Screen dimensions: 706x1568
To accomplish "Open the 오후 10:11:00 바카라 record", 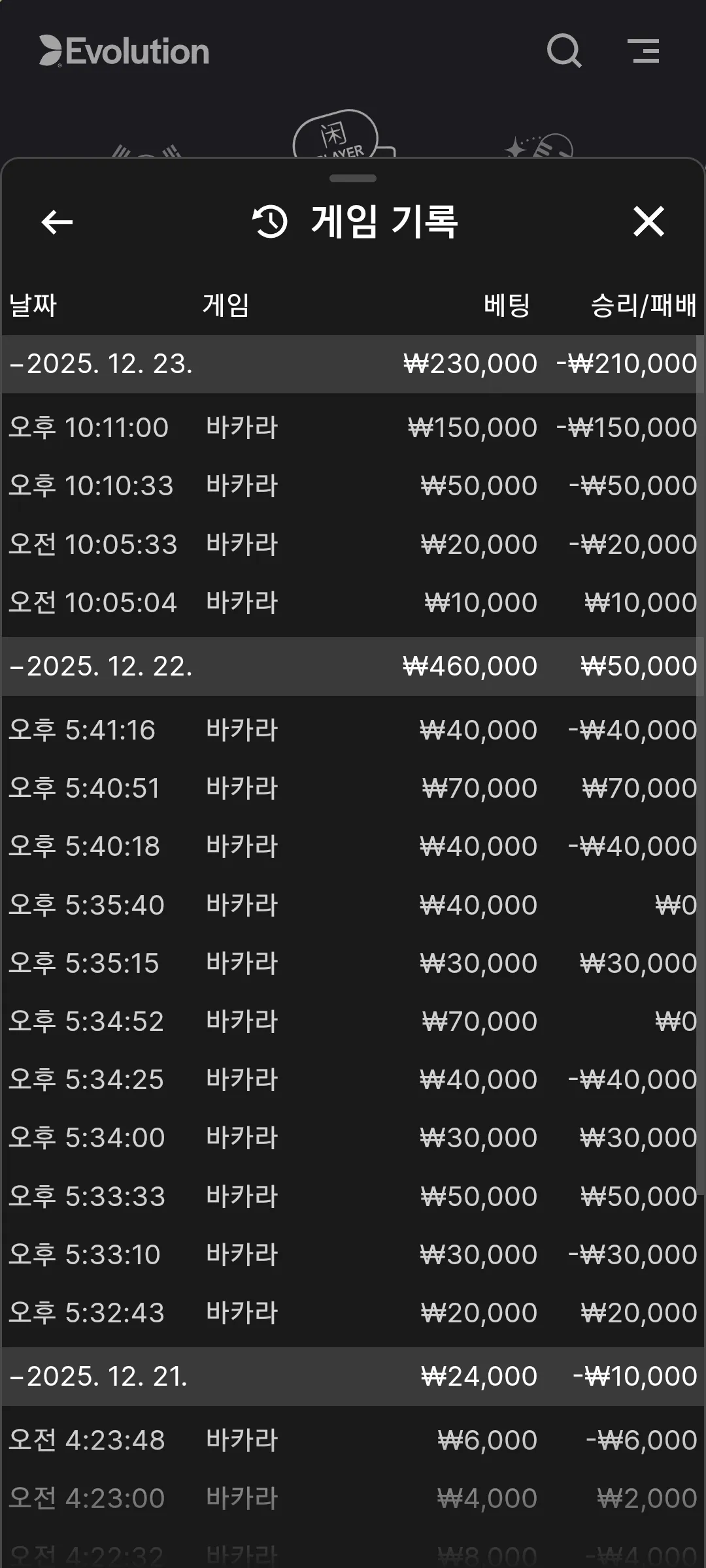I will pyautogui.click(x=350, y=428).
